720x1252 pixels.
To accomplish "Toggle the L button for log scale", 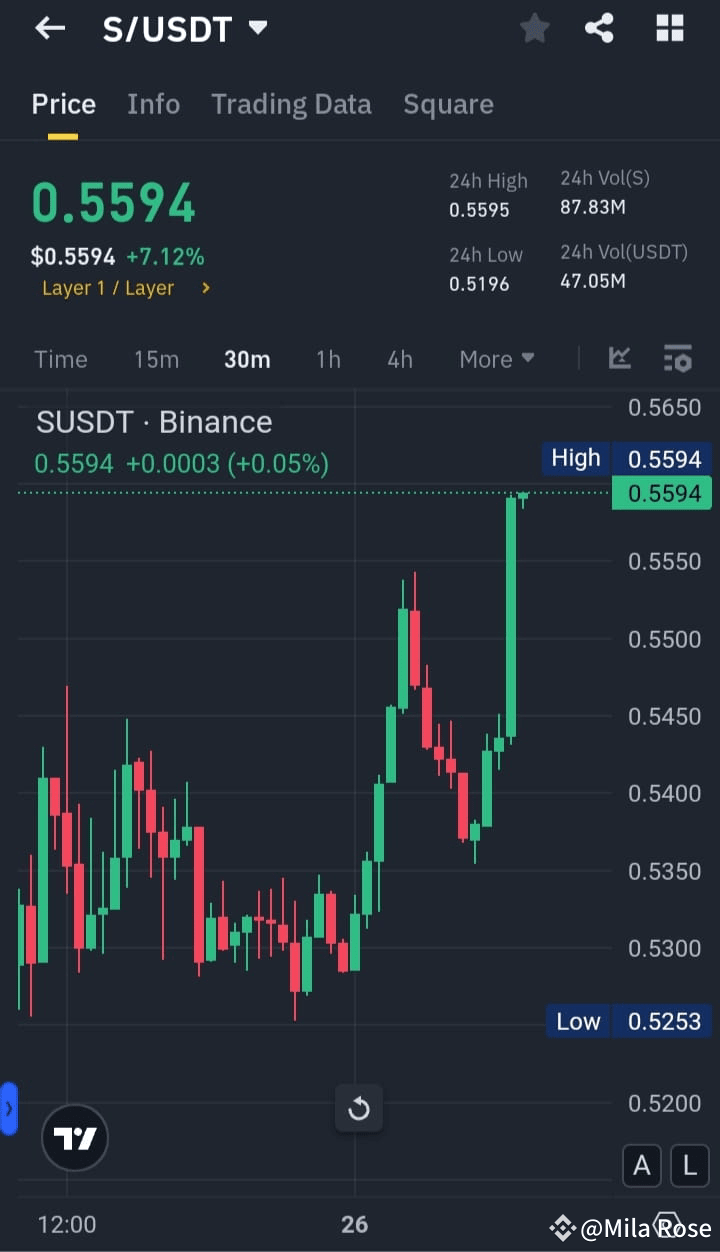I will [689, 1165].
